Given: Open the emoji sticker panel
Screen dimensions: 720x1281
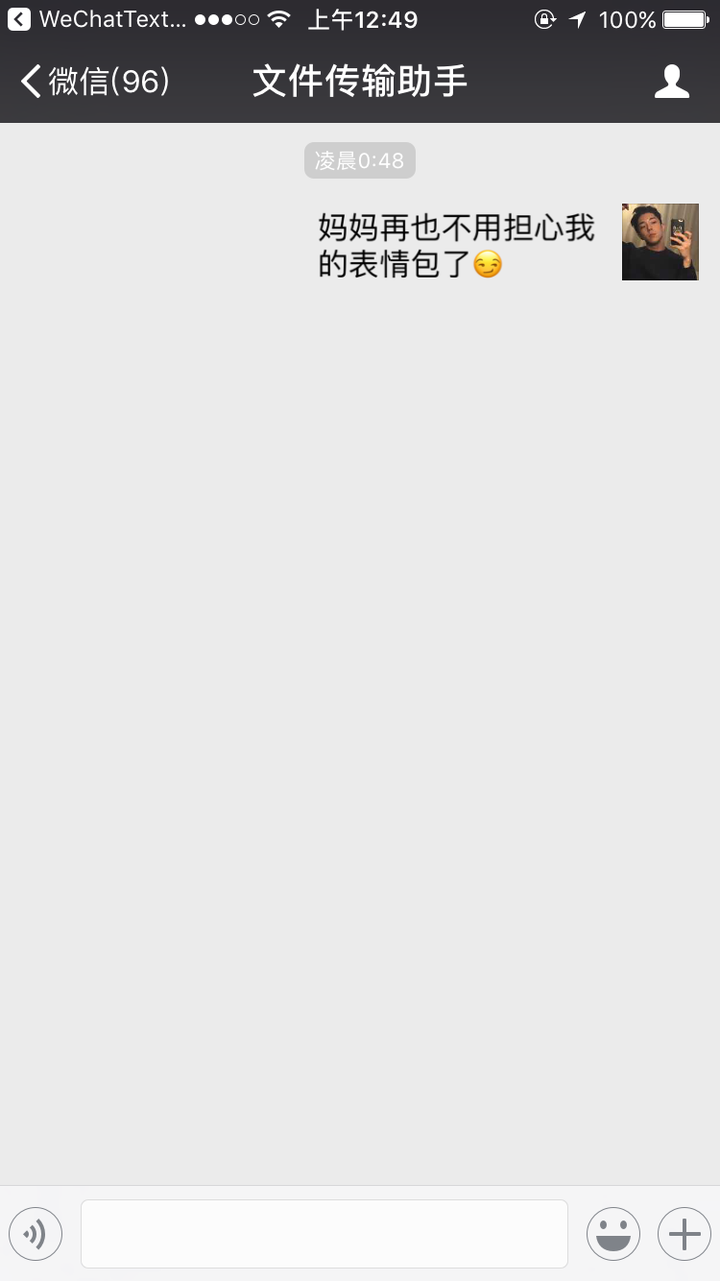Looking at the screenshot, I should pyautogui.click(x=613, y=1235).
